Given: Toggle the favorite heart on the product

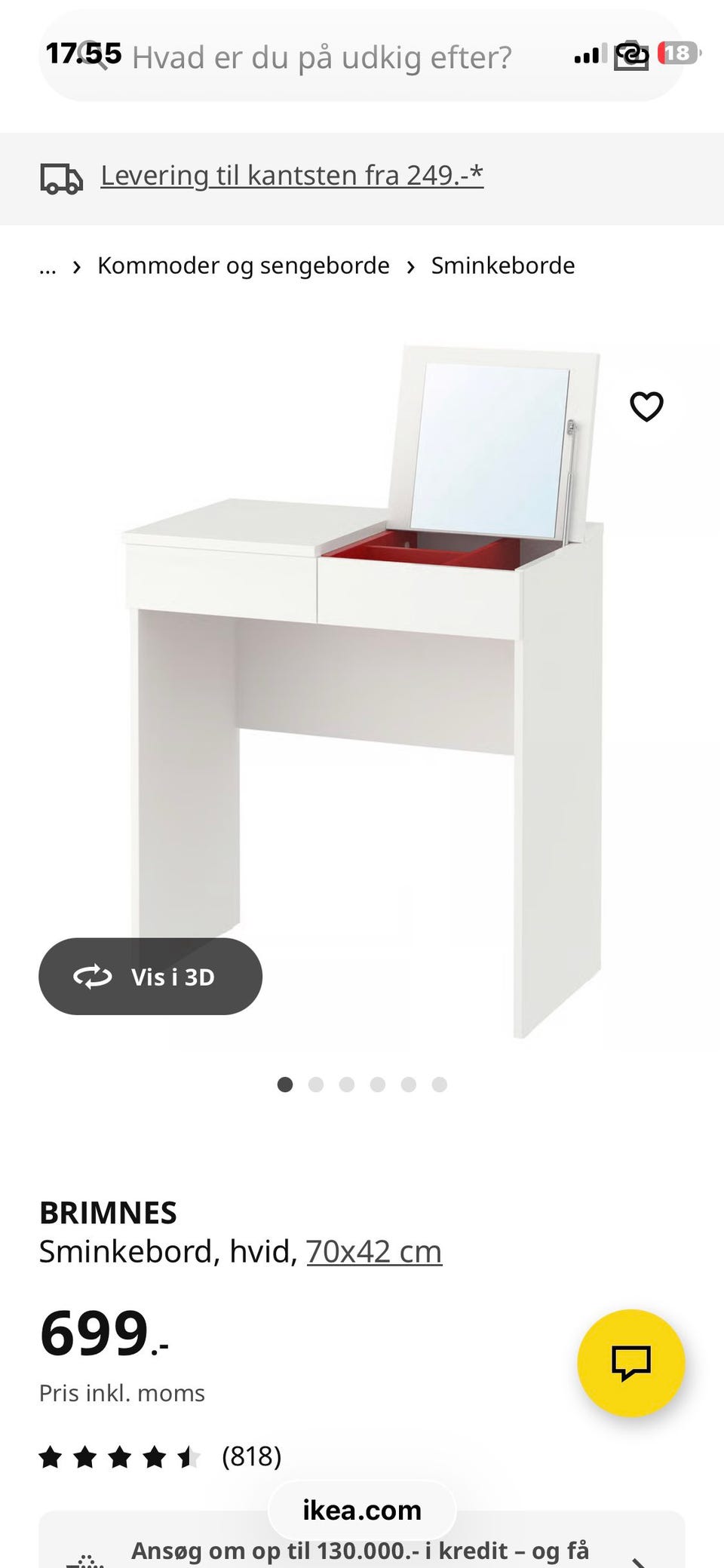Looking at the screenshot, I should click(x=646, y=406).
